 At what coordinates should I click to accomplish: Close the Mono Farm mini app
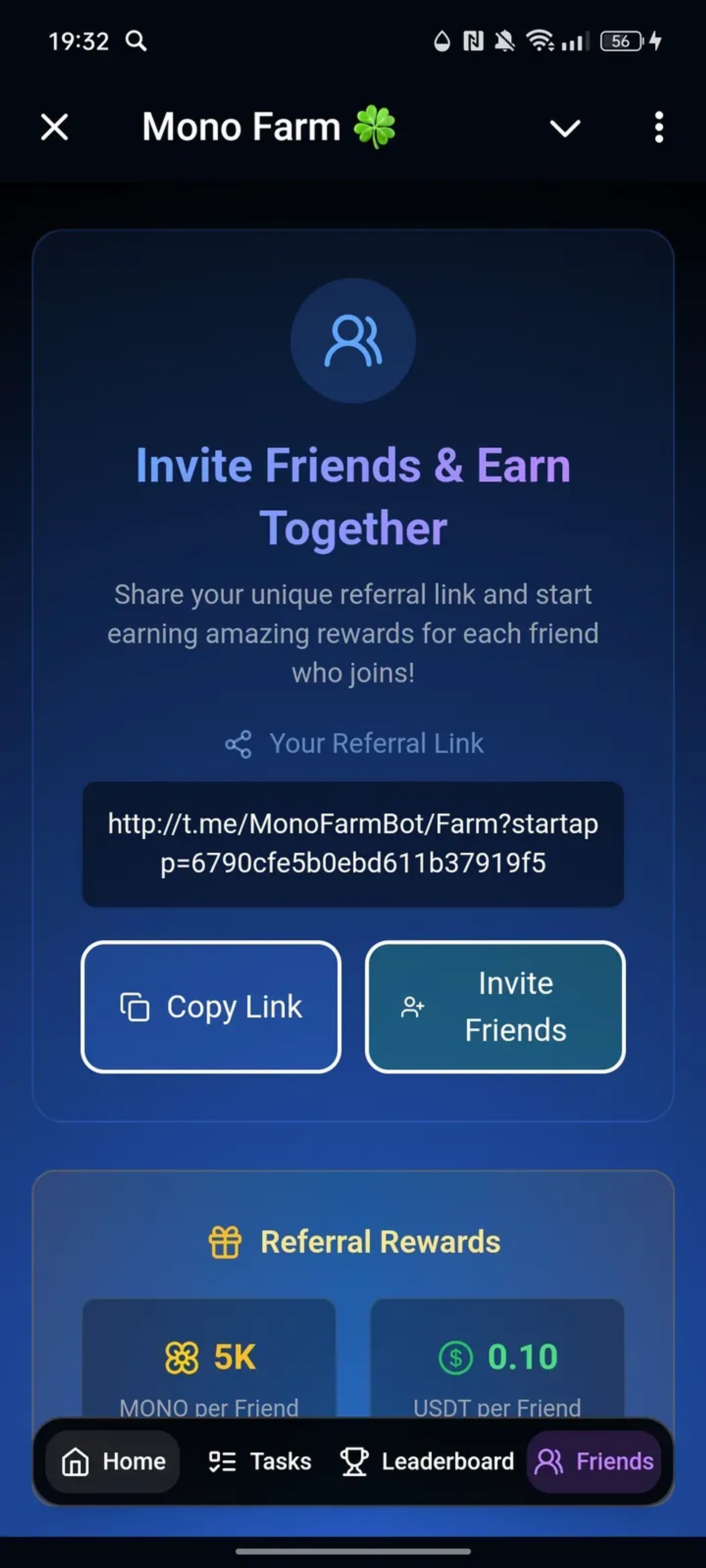(x=54, y=127)
